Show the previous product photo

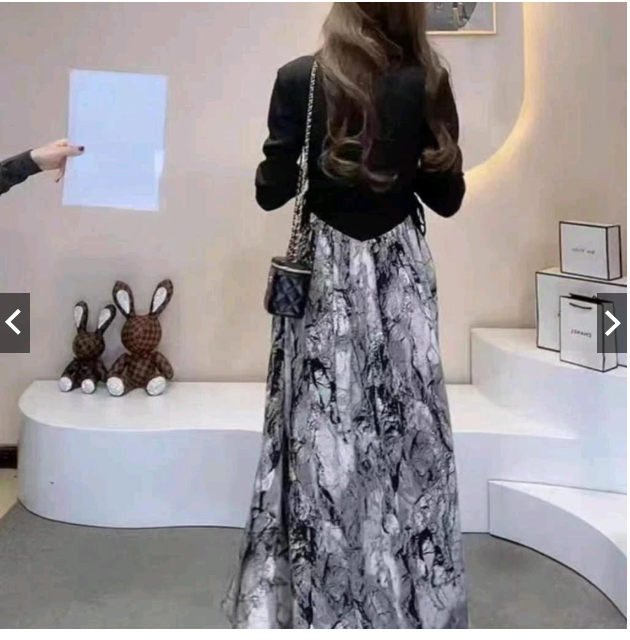tap(14, 322)
